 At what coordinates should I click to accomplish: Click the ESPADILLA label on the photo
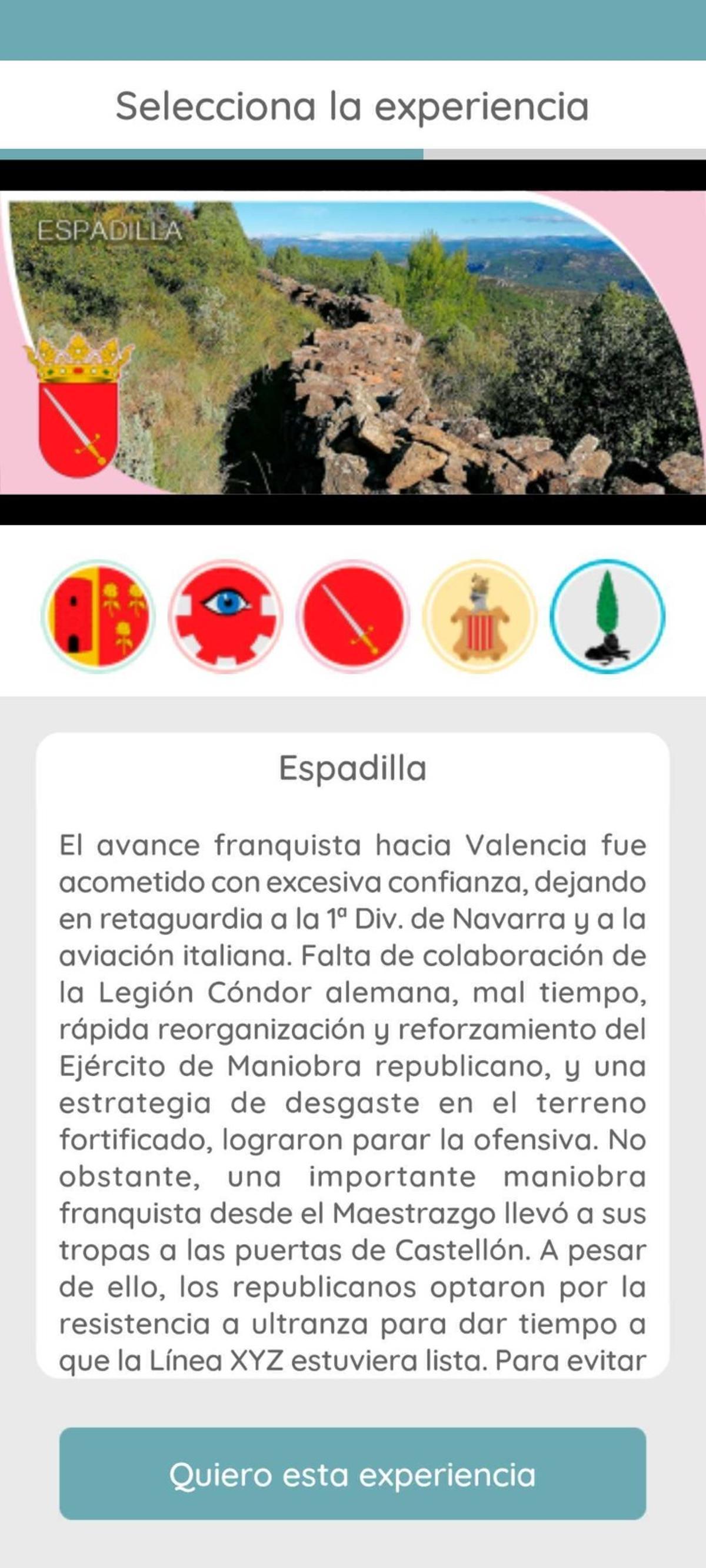click(109, 230)
